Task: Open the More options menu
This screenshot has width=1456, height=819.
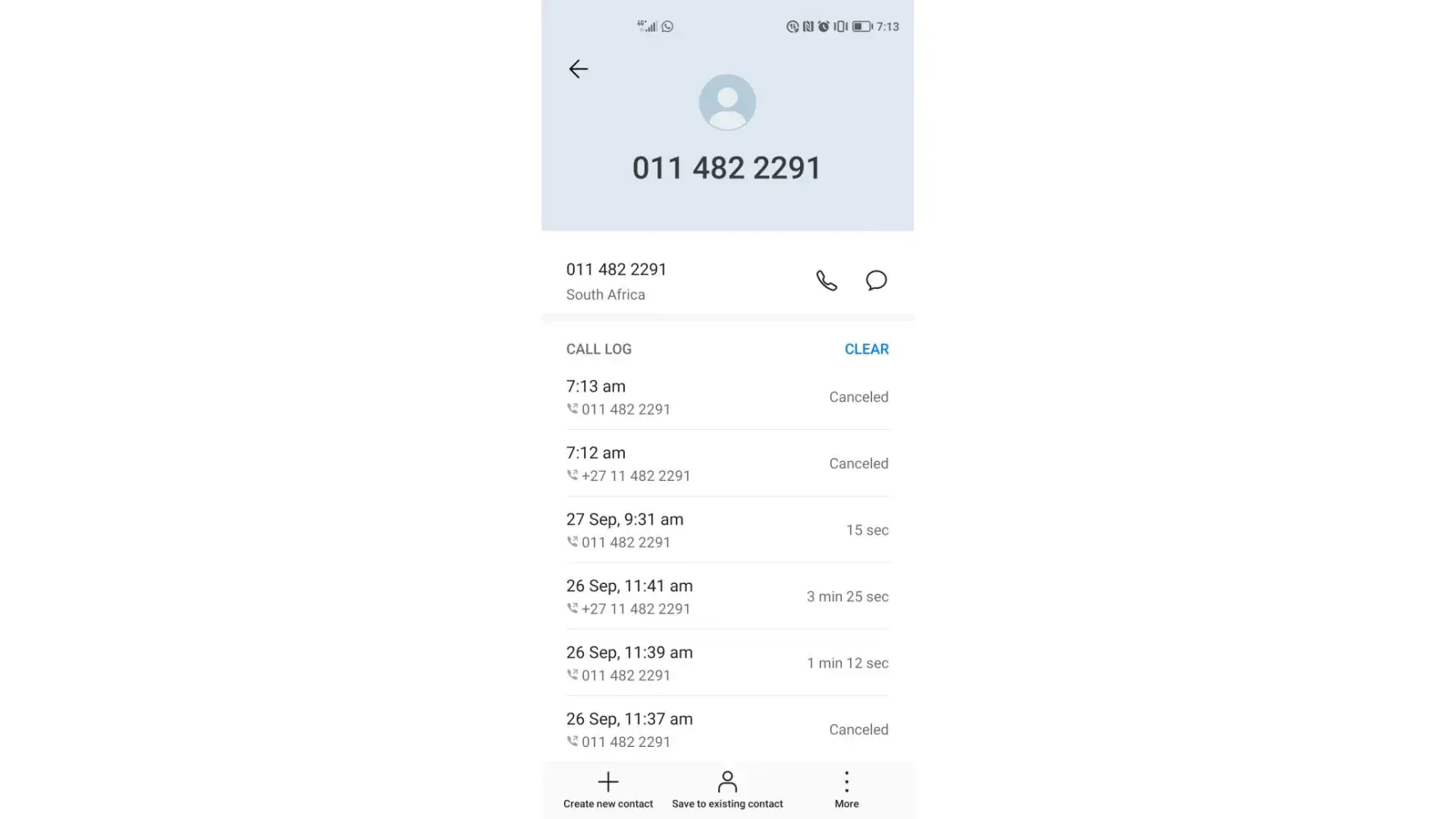Action: [846, 790]
